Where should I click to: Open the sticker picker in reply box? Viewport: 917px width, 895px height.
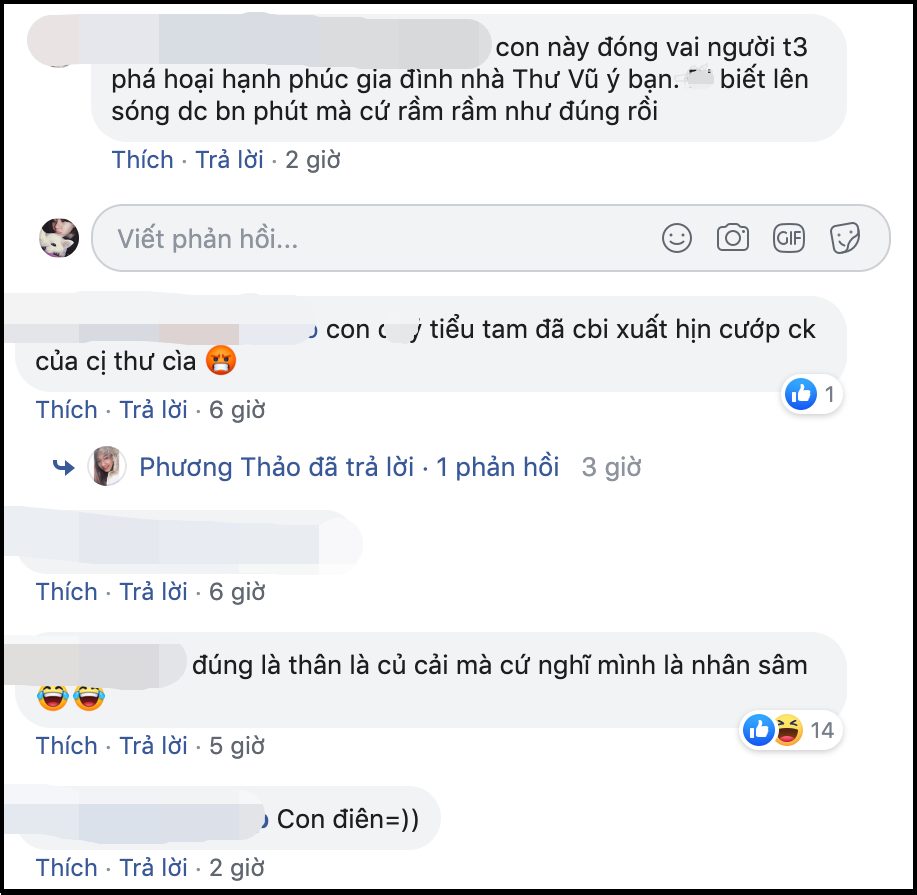(x=845, y=238)
